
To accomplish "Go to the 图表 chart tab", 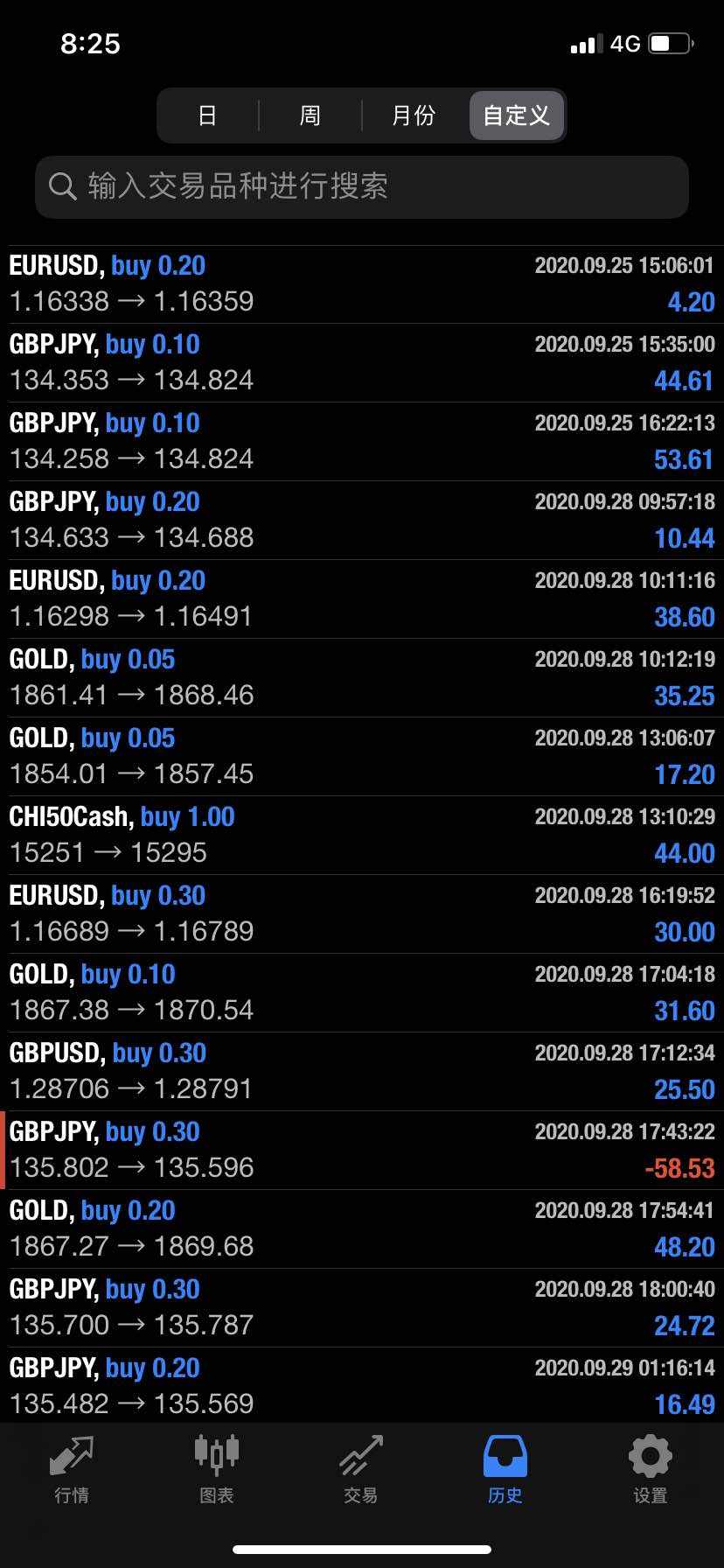I will [x=217, y=1471].
